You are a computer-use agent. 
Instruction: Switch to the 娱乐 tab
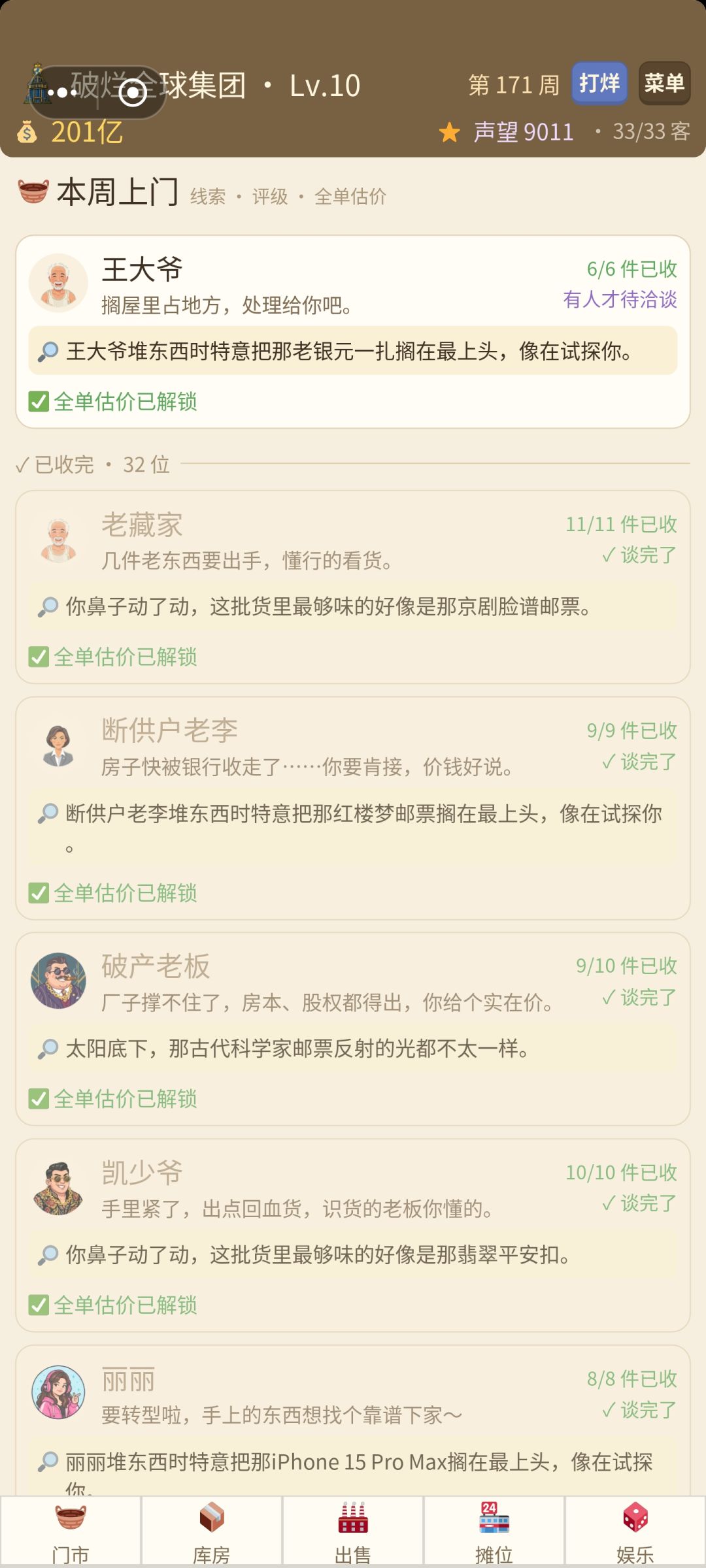[x=635, y=1532]
